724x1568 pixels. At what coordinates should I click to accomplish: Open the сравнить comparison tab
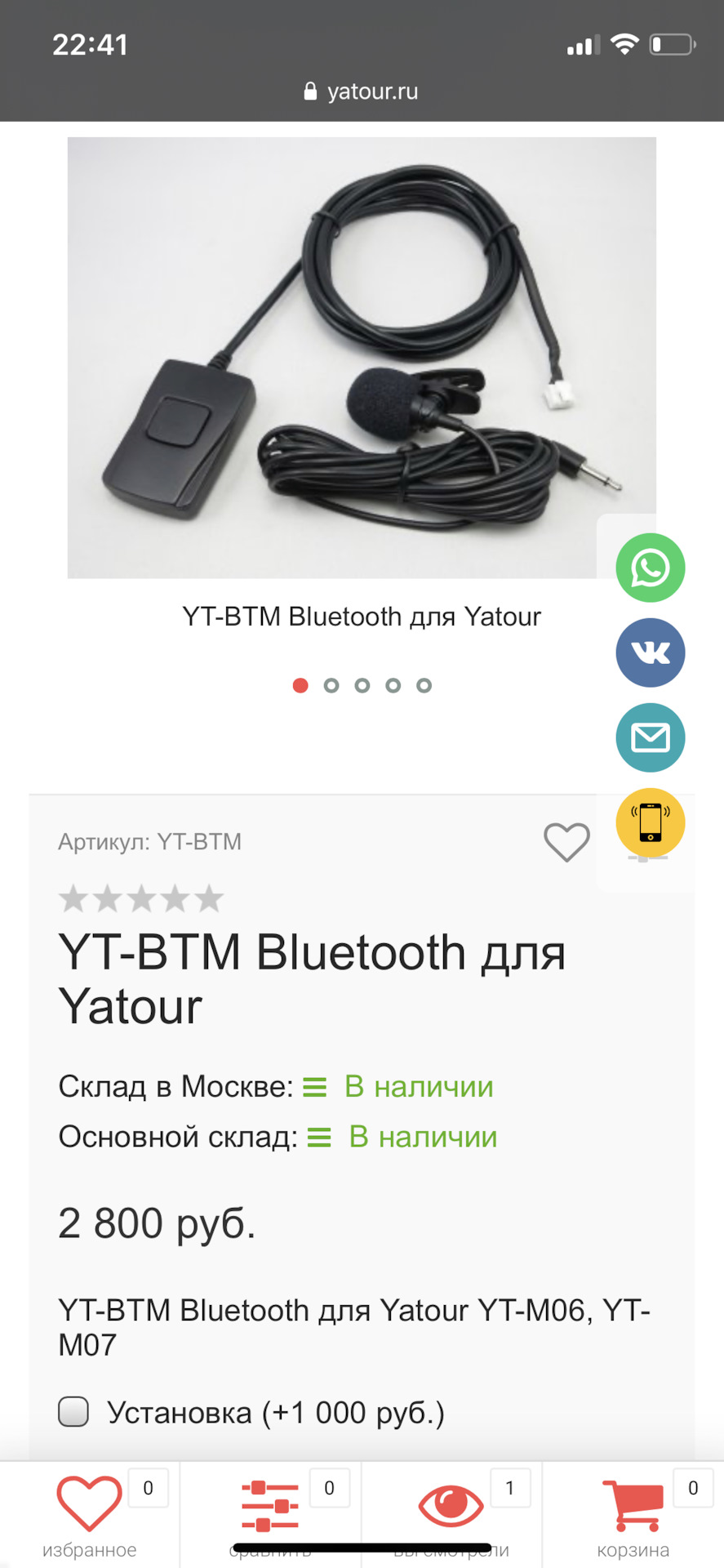(271, 1513)
